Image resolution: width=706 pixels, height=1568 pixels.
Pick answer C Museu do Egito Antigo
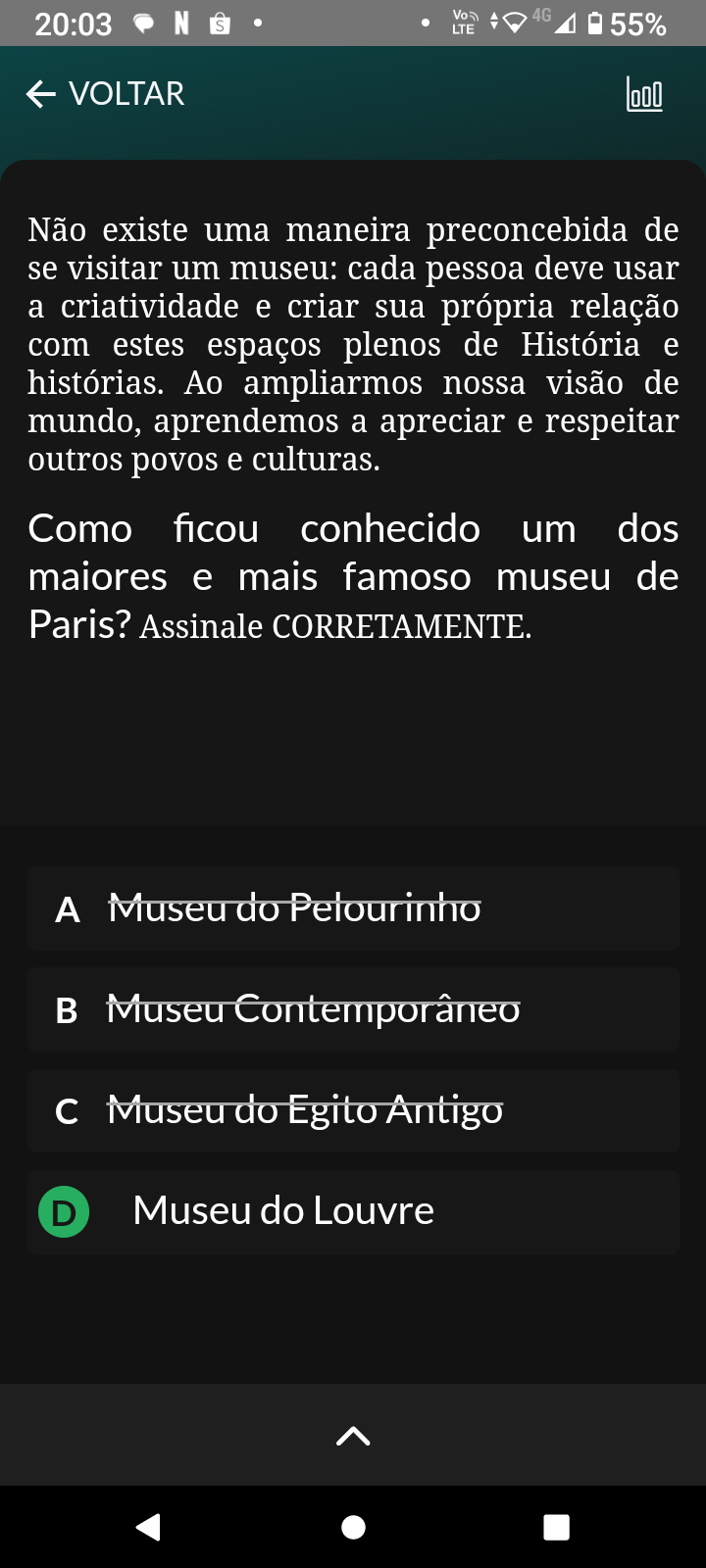click(353, 1110)
